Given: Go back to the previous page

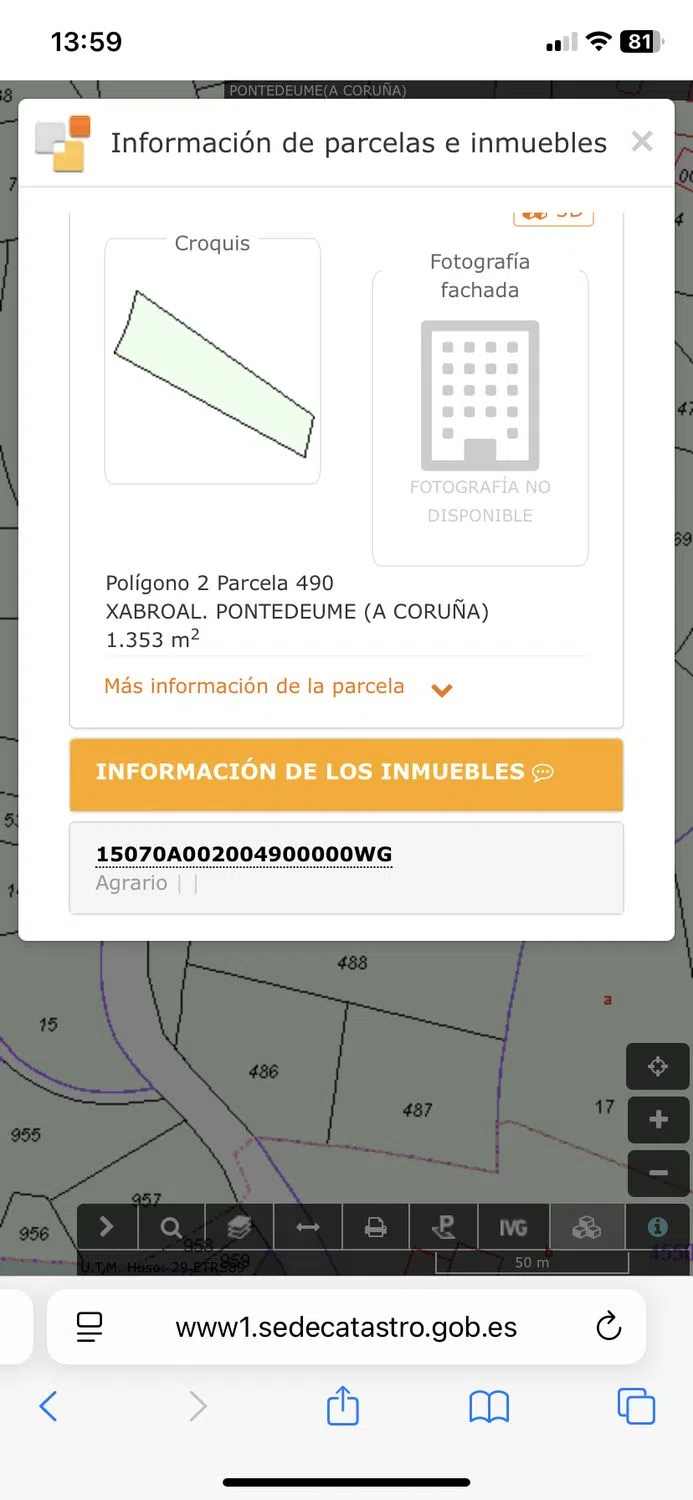Looking at the screenshot, I should [48, 1406].
